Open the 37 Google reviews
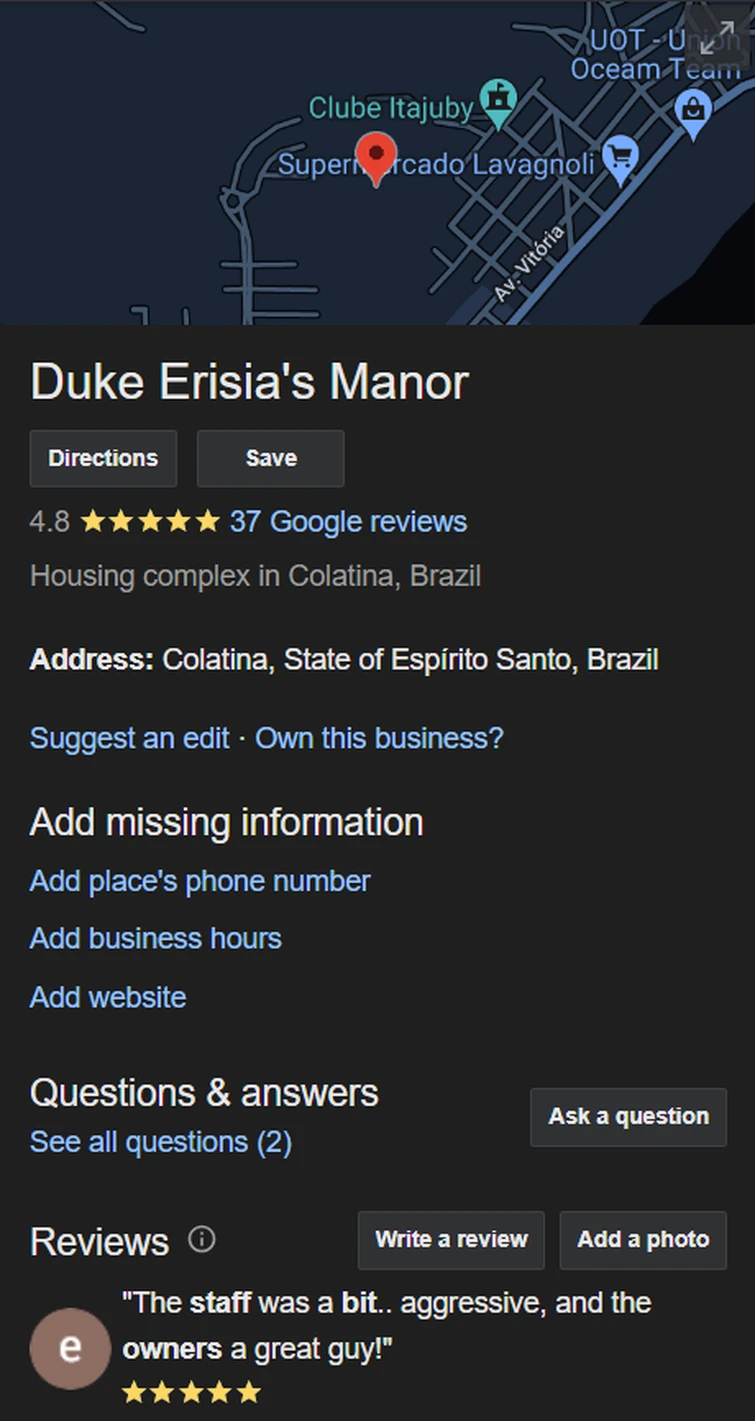This screenshot has width=755, height=1421. [x=348, y=522]
